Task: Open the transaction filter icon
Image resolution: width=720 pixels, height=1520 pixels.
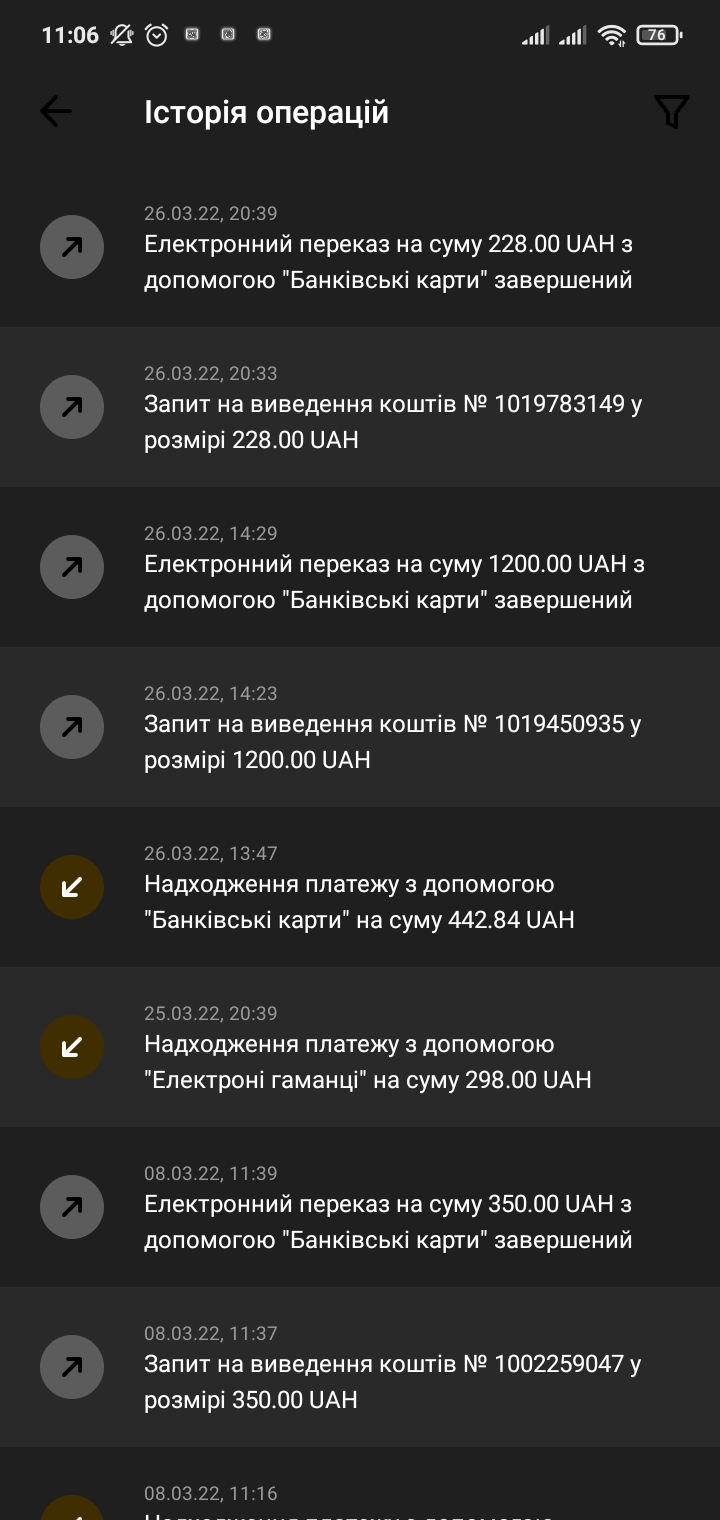Action: (x=670, y=110)
